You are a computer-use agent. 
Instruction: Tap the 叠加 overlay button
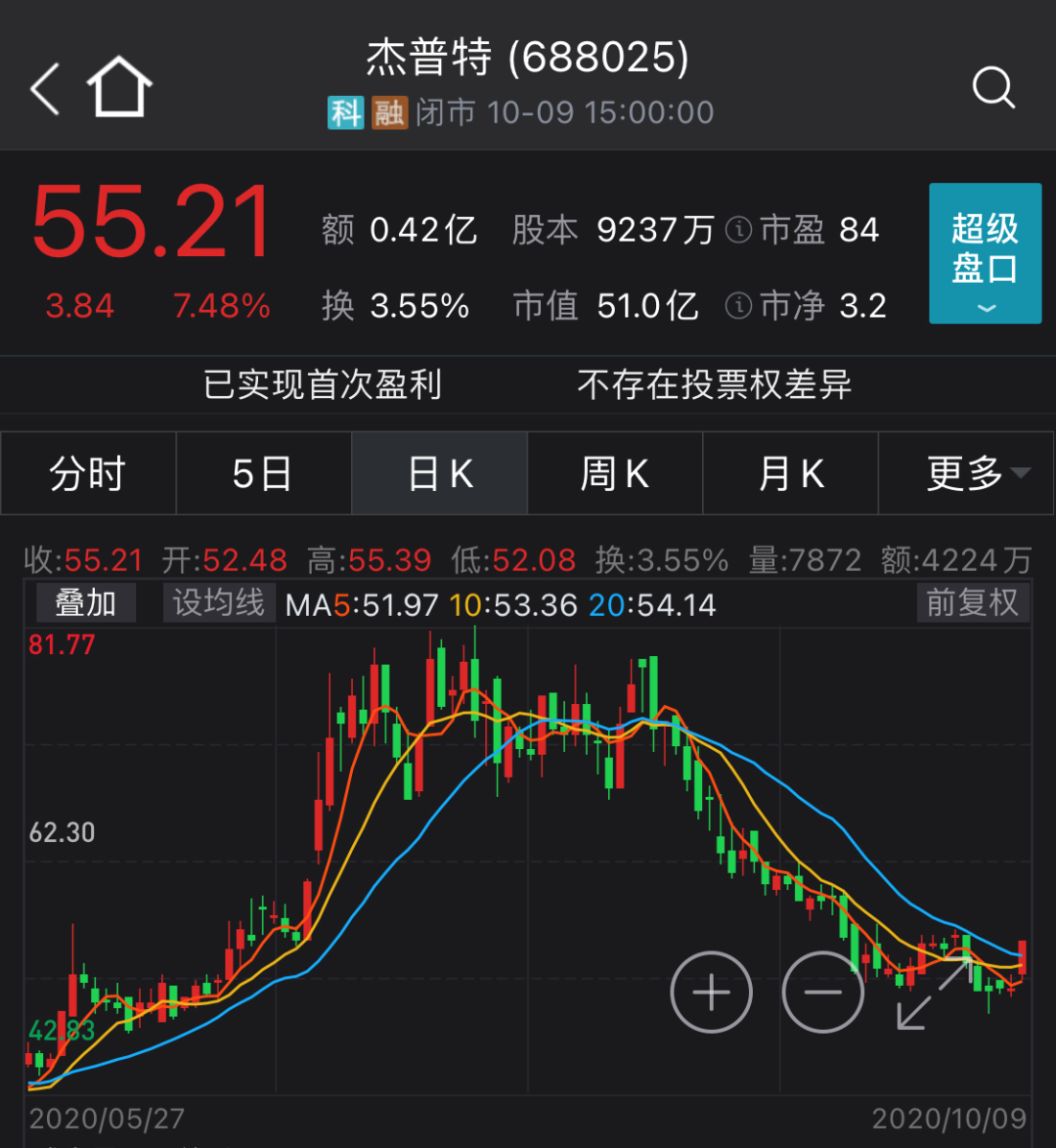[x=86, y=603]
